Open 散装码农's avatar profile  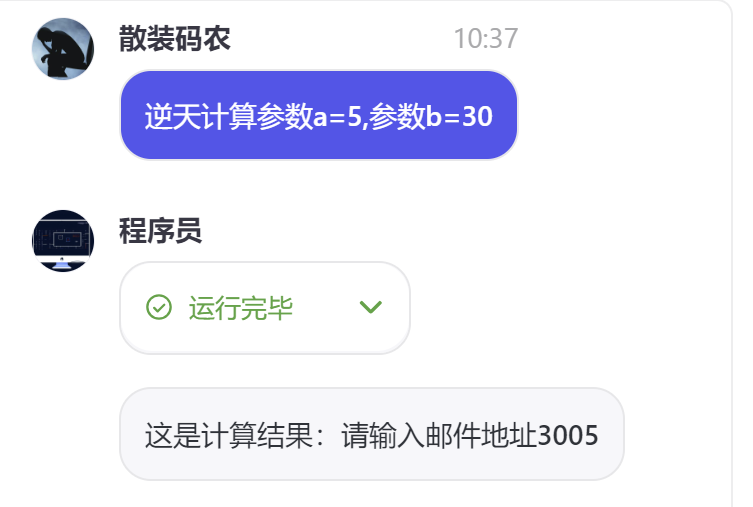[x=62, y=49]
